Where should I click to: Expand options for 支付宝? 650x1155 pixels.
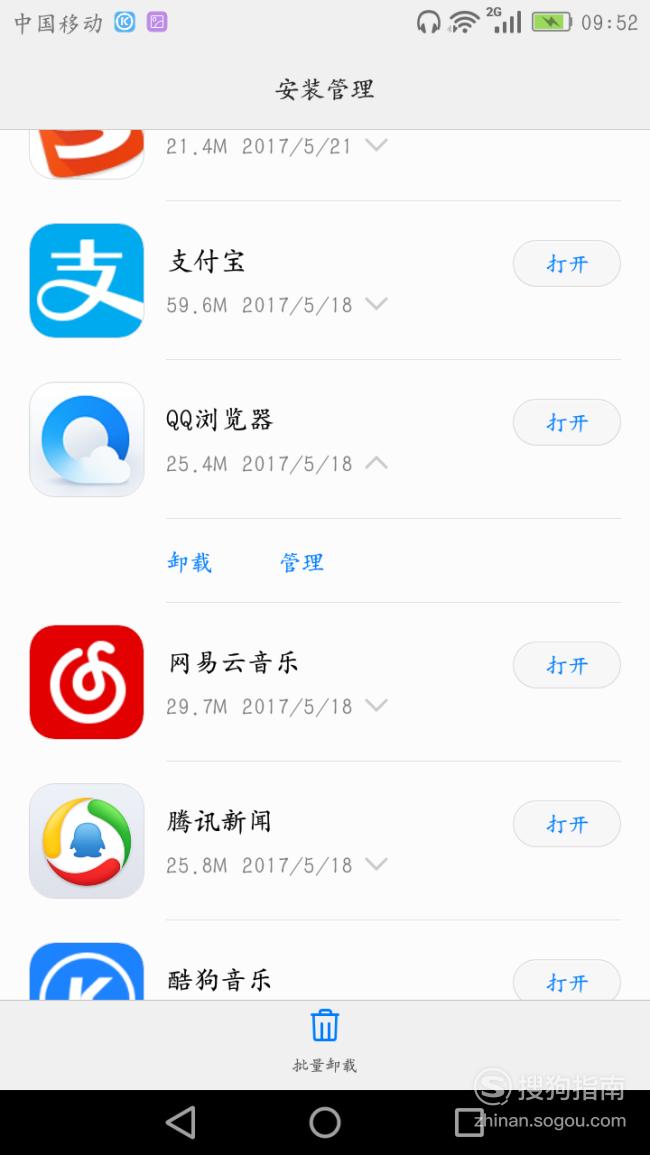[377, 303]
